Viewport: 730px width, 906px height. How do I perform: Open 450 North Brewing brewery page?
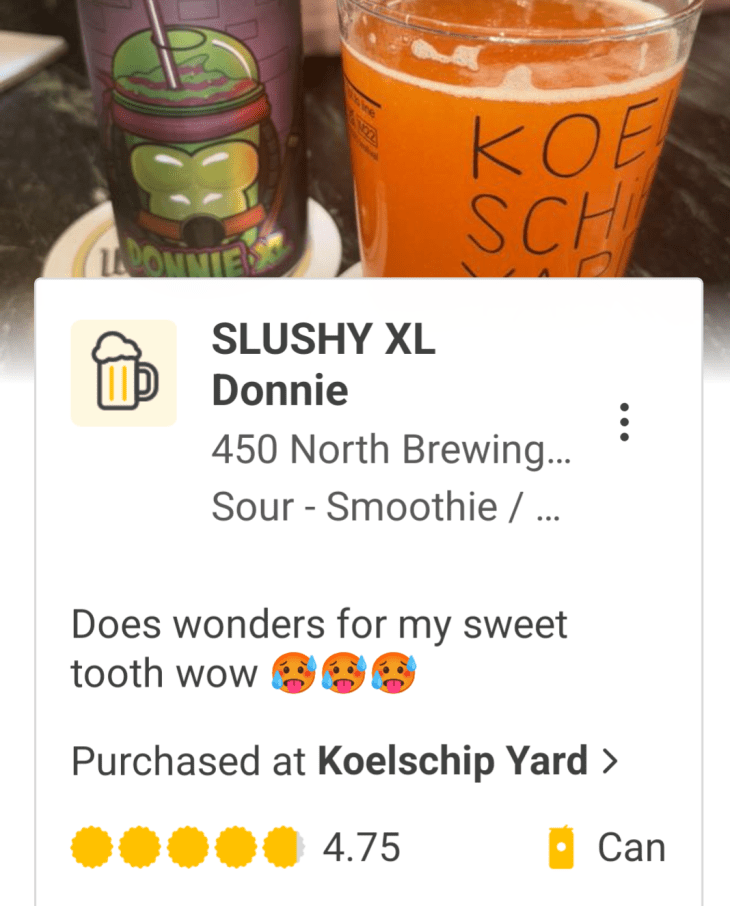(390, 451)
